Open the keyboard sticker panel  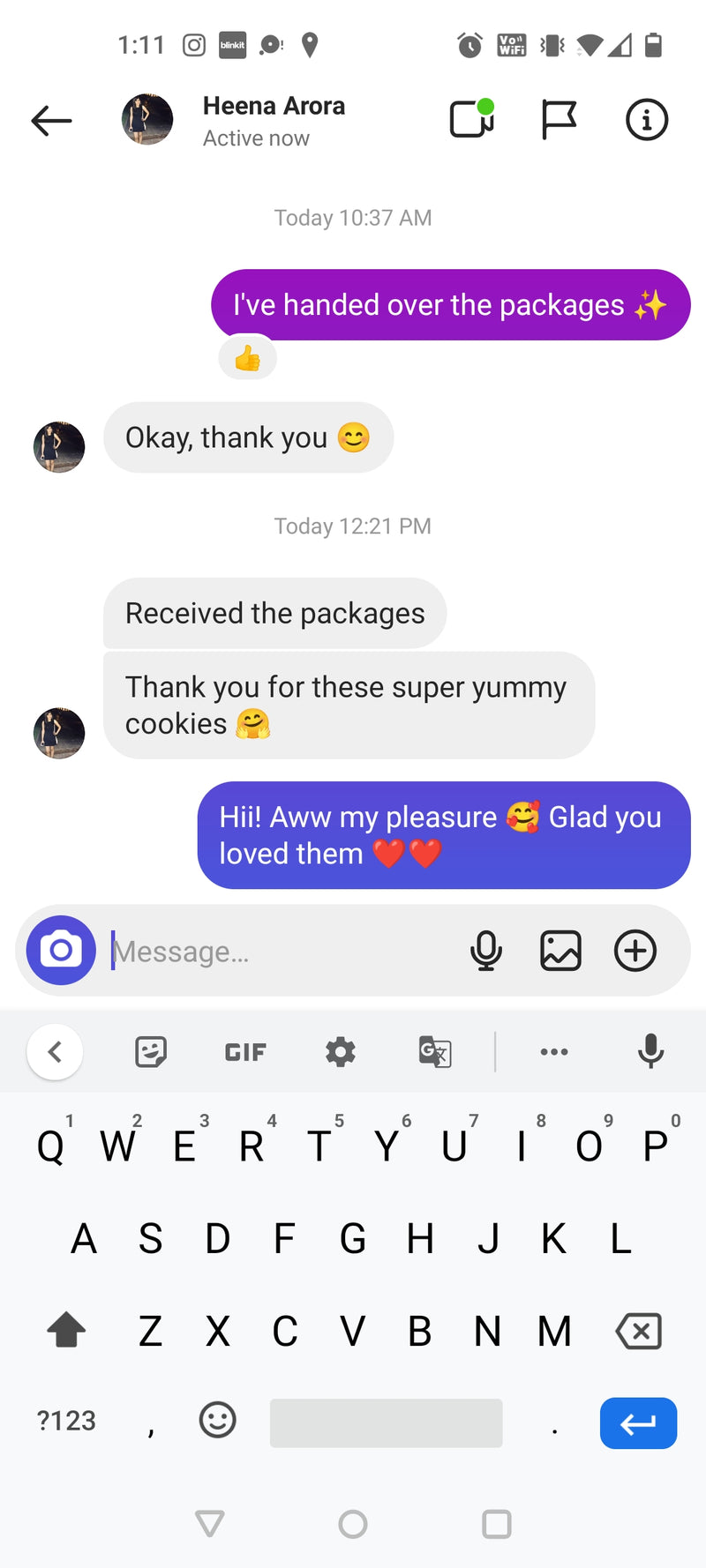151,1051
